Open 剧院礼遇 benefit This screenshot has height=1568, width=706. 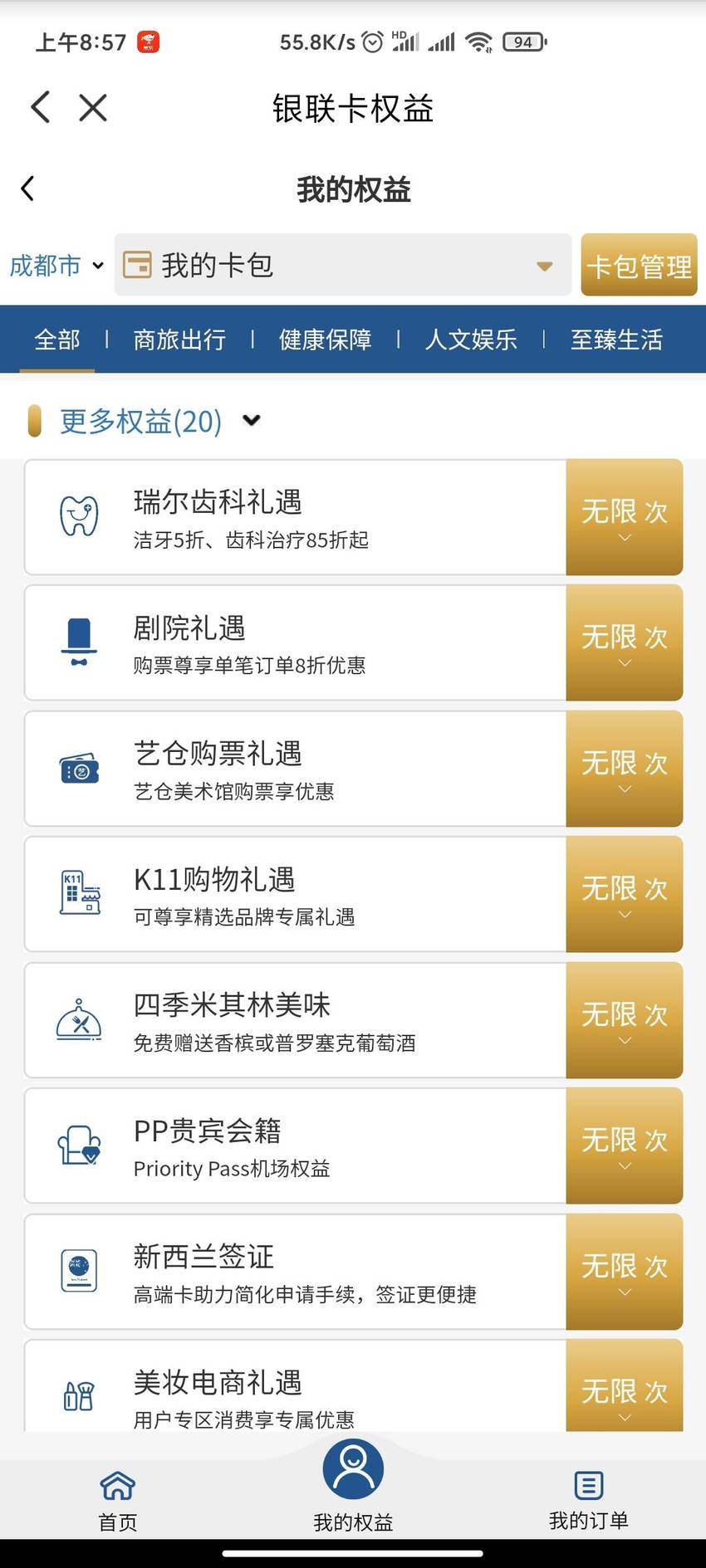coord(296,642)
